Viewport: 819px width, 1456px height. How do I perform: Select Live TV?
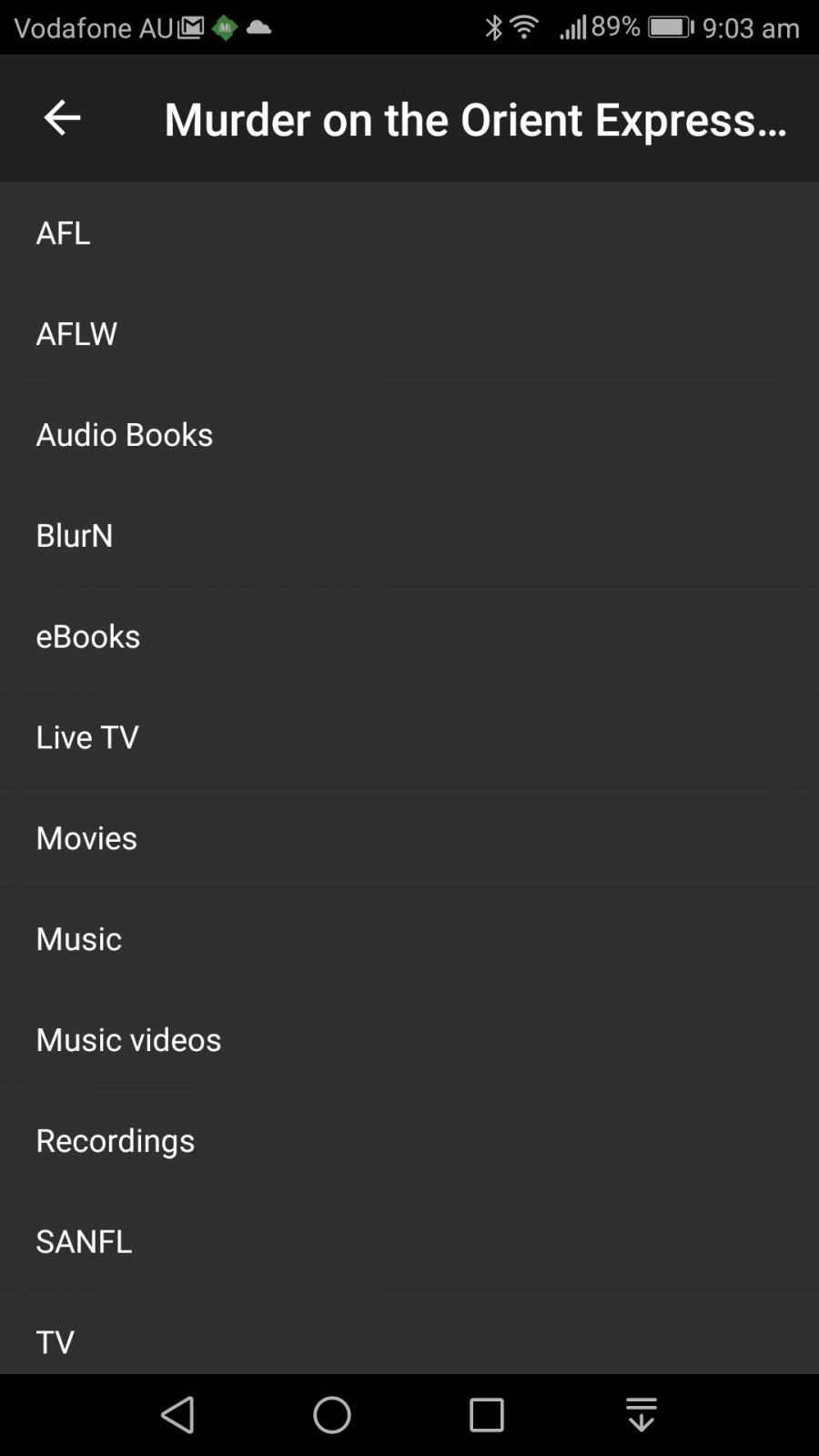[x=87, y=737]
